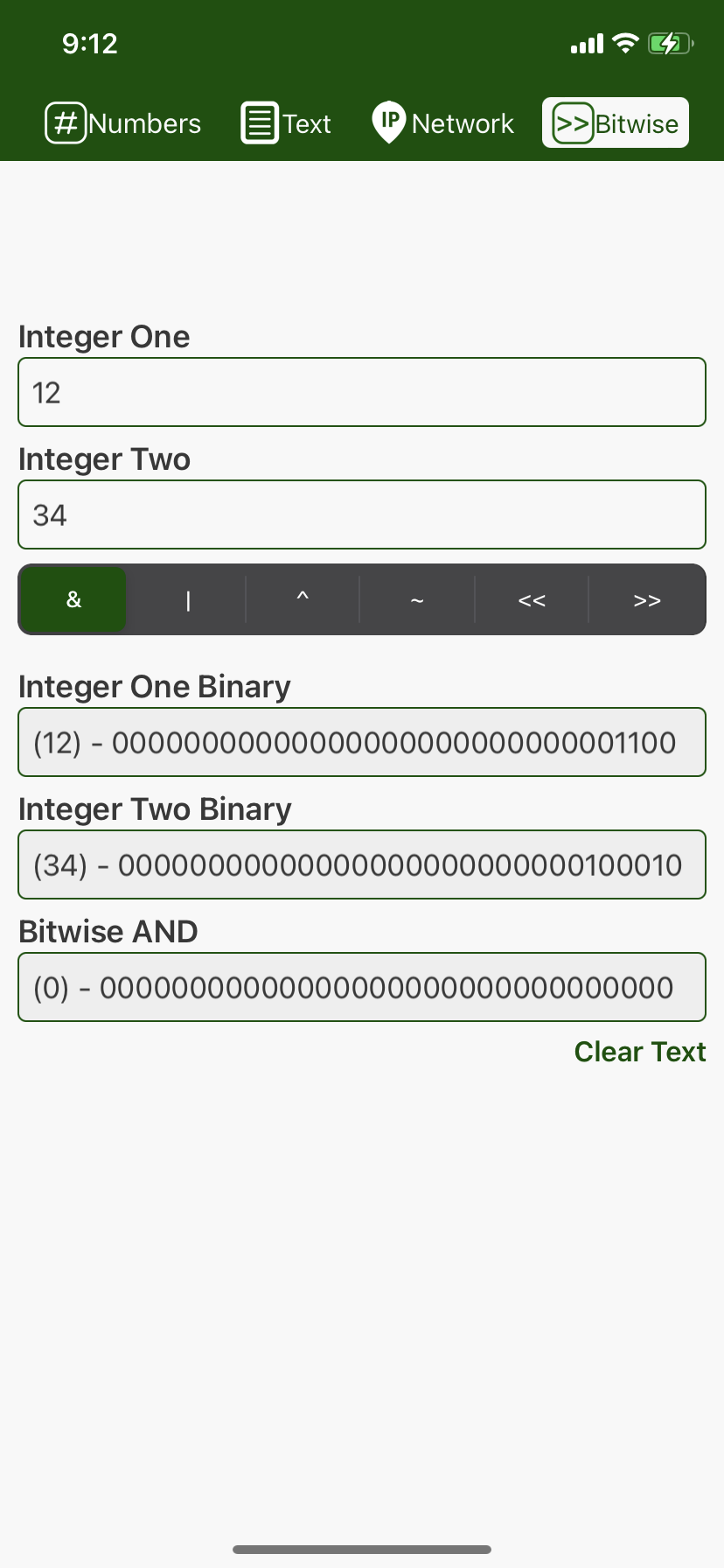Select the XOR (^) operator
Screen dimensions: 724x1568
[303, 600]
